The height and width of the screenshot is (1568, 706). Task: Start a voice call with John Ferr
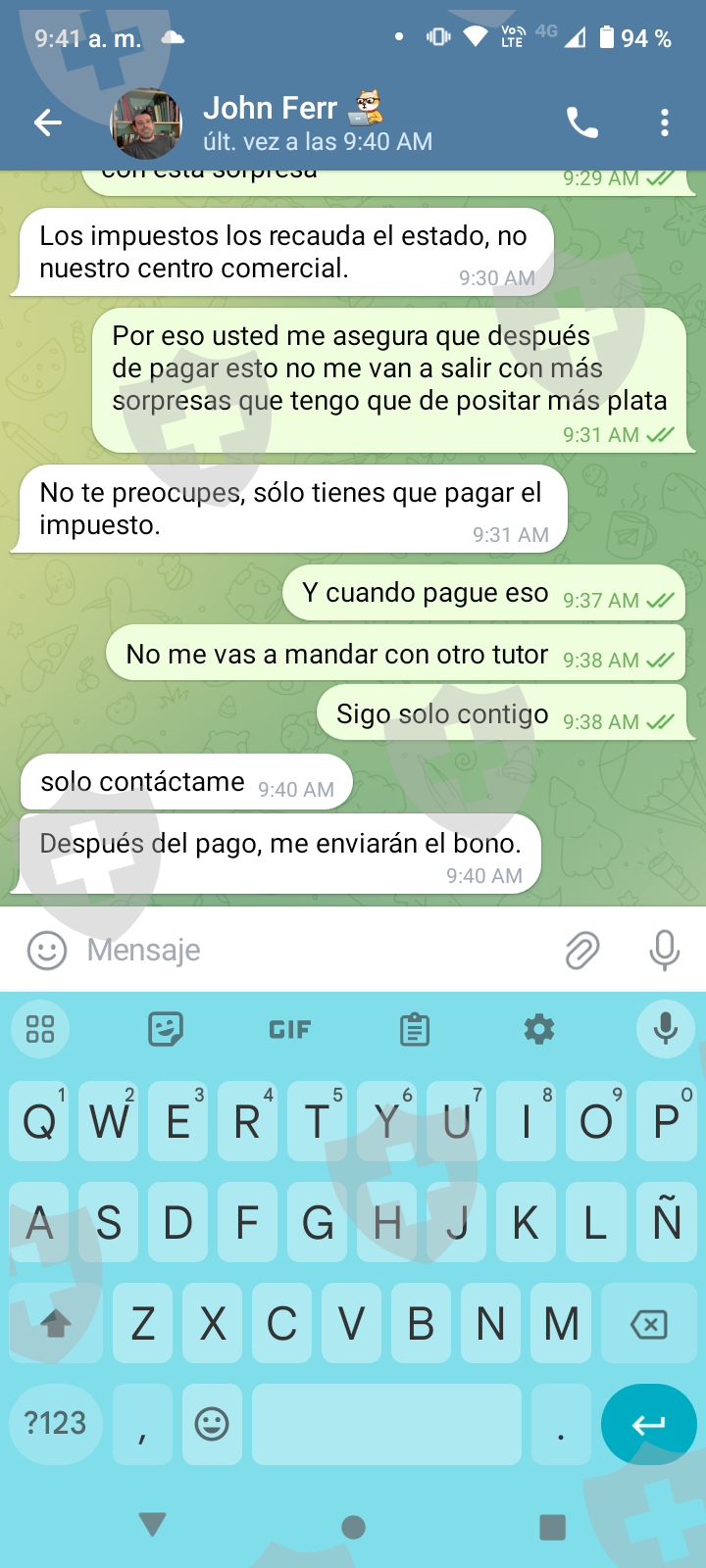581,122
